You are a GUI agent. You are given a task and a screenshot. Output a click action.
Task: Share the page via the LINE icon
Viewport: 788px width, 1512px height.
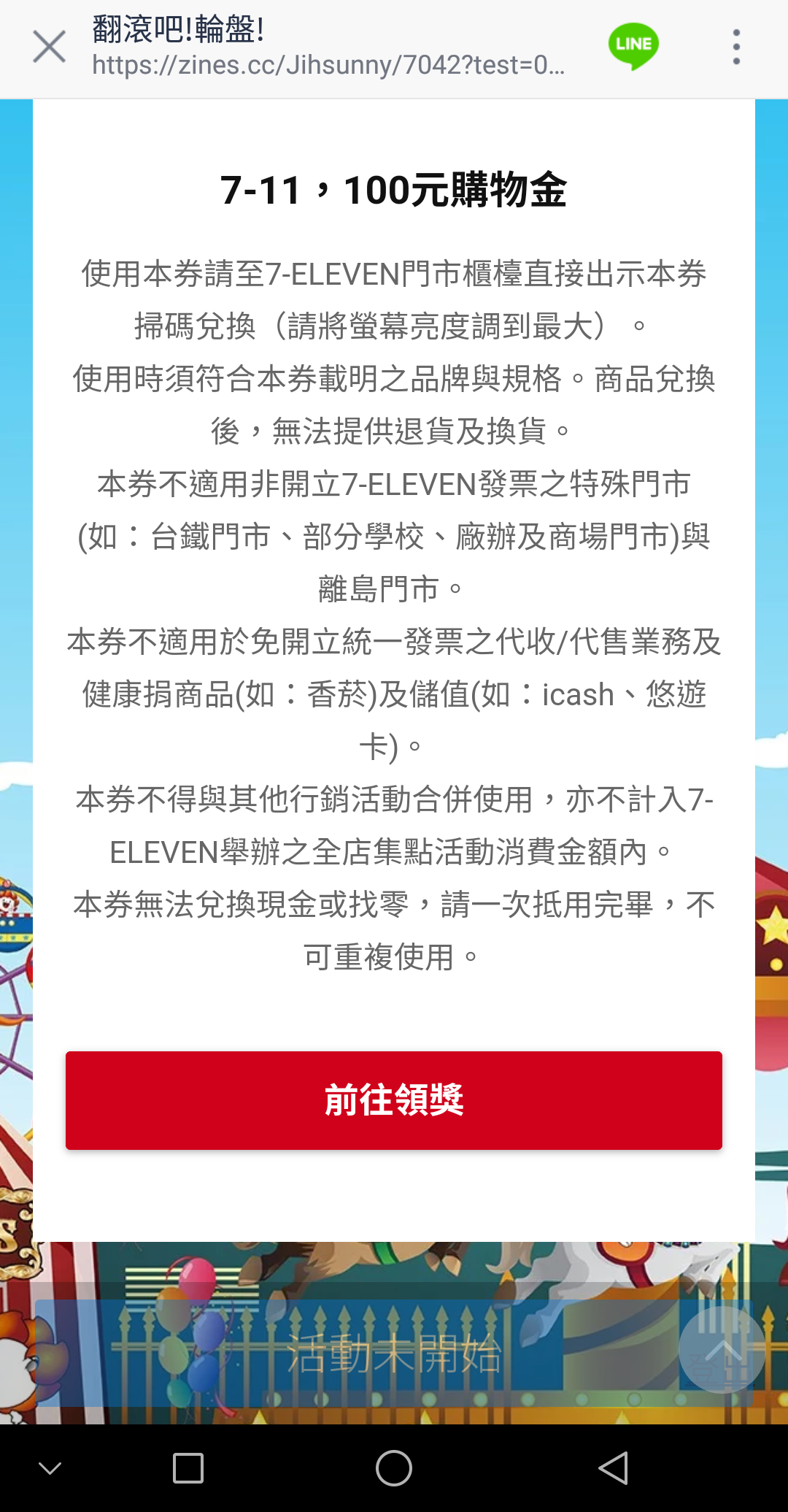[x=633, y=46]
